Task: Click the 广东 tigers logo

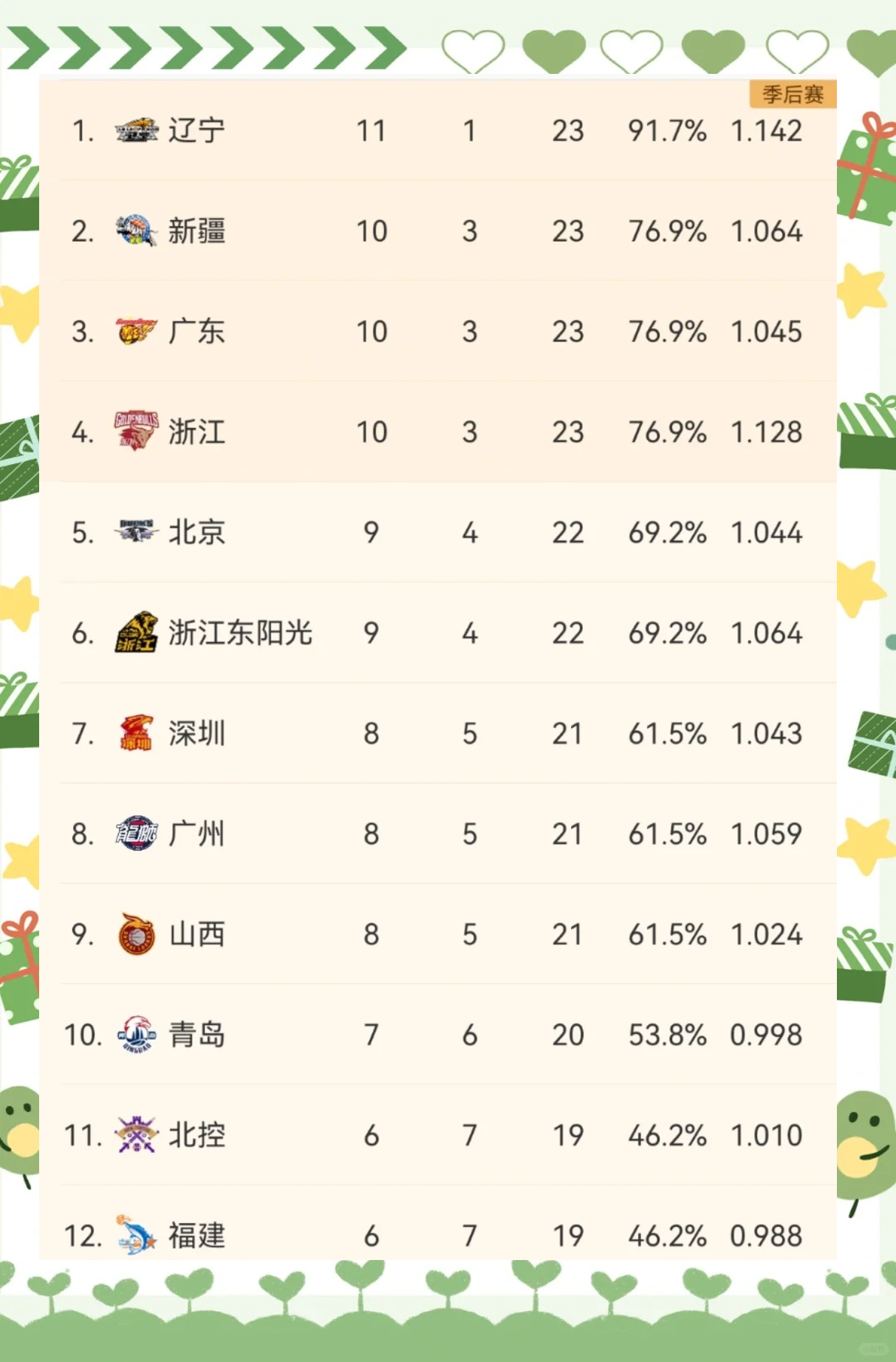Action: pos(135,332)
